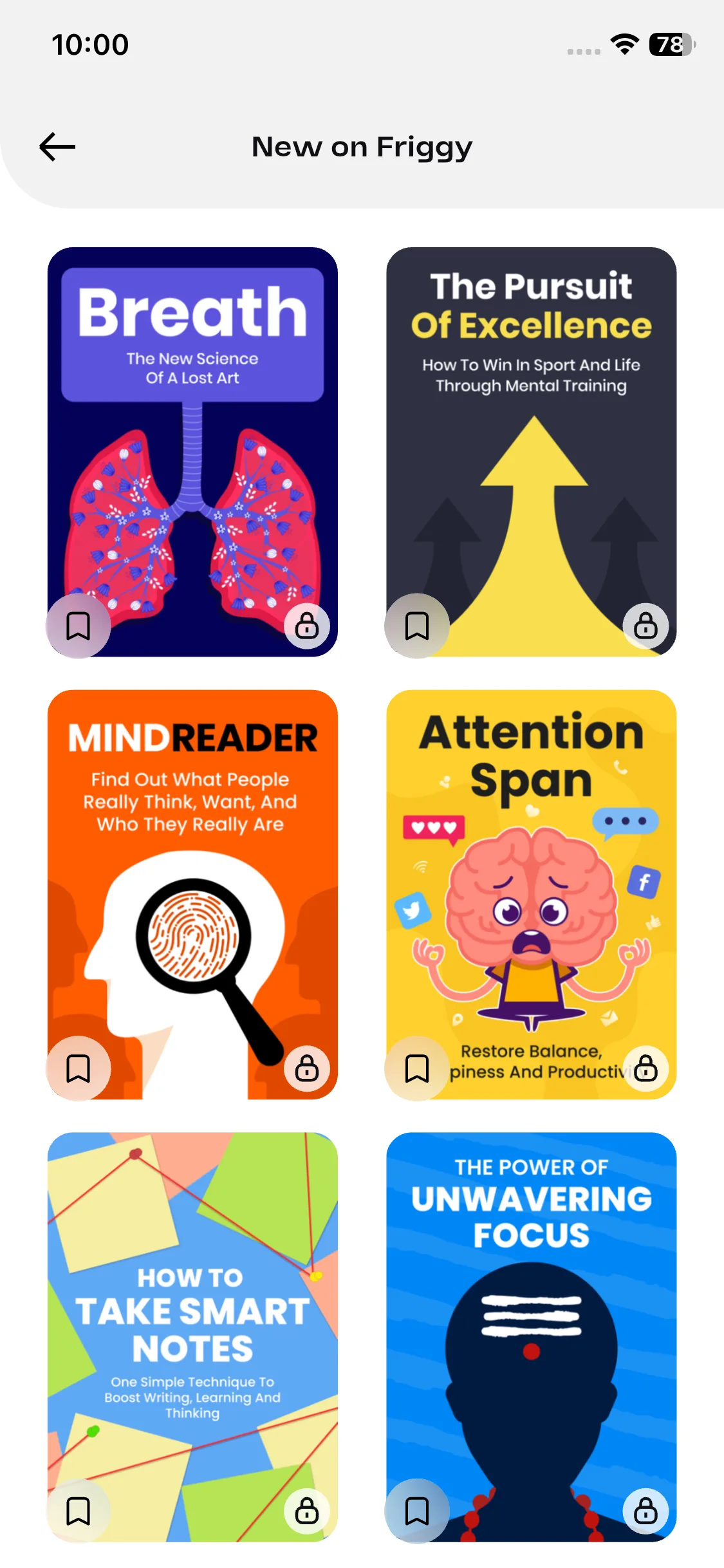724x1568 pixels.
Task: Bookmark the Attention Span book
Action: pos(417,1069)
